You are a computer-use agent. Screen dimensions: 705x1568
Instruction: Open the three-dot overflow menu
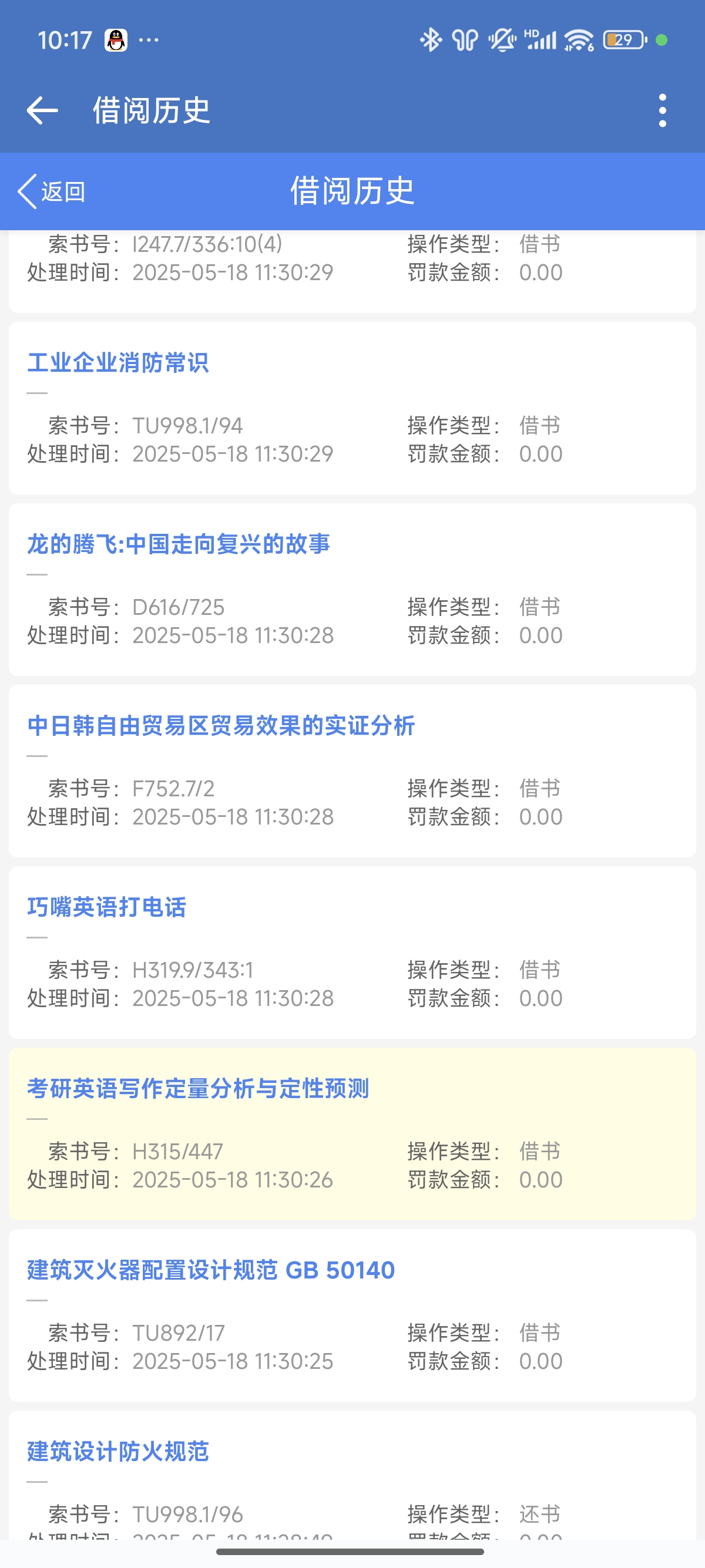click(x=662, y=111)
